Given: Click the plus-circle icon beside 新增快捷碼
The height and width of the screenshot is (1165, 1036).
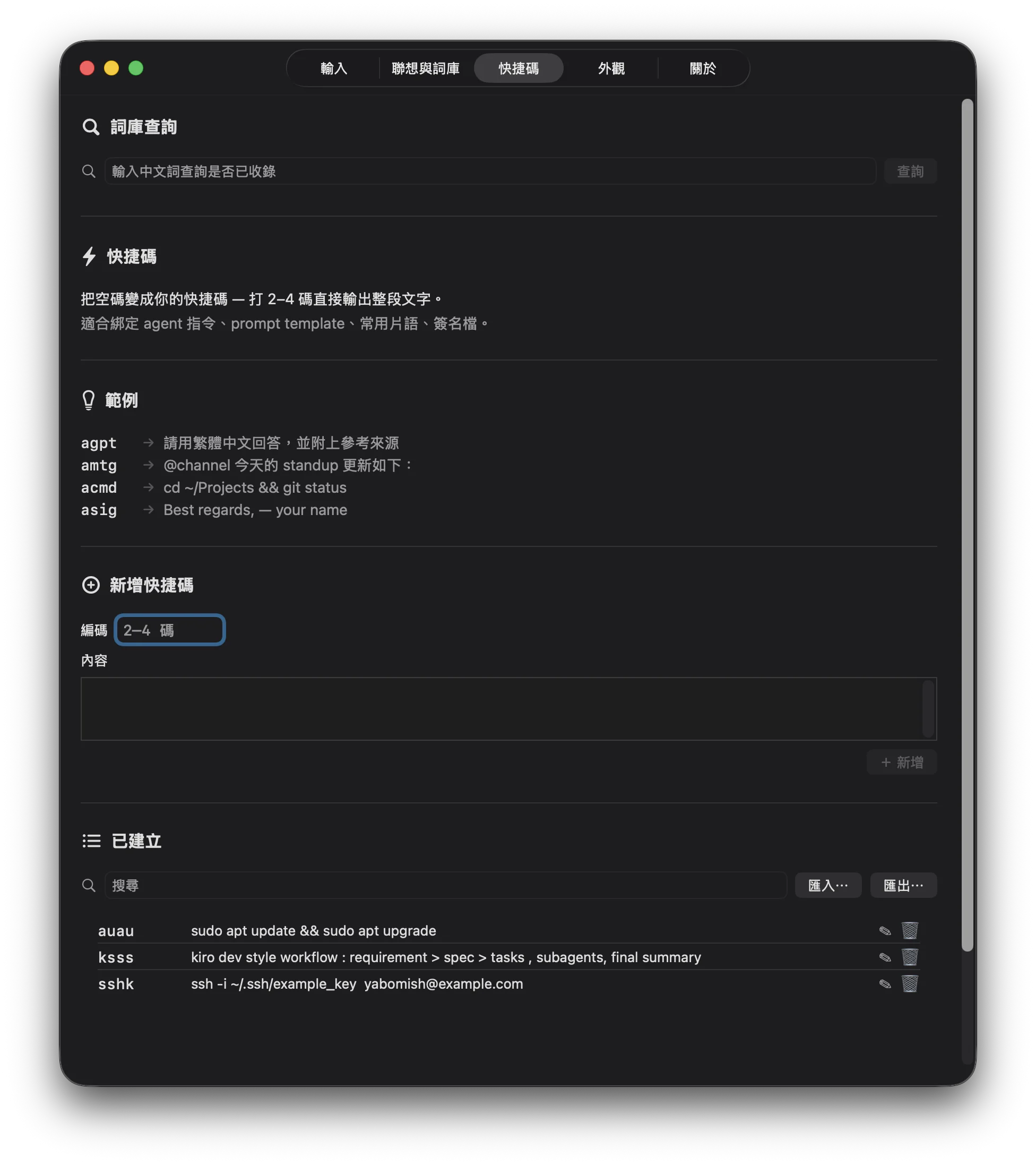Looking at the screenshot, I should tap(91, 585).
